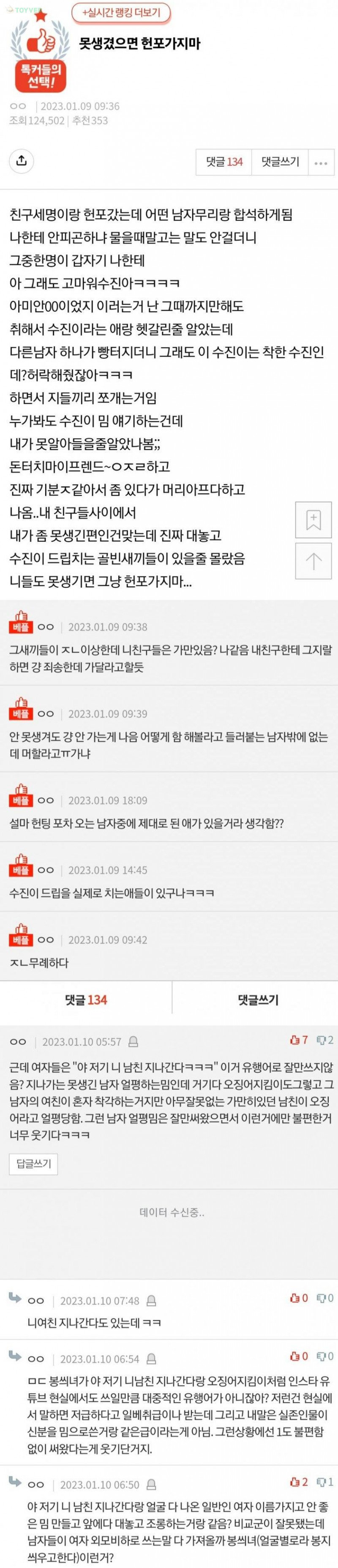This screenshot has height=1568, width=338.
Task: Like the 05:57 comment with 7 upvotes
Action: [298, 1040]
